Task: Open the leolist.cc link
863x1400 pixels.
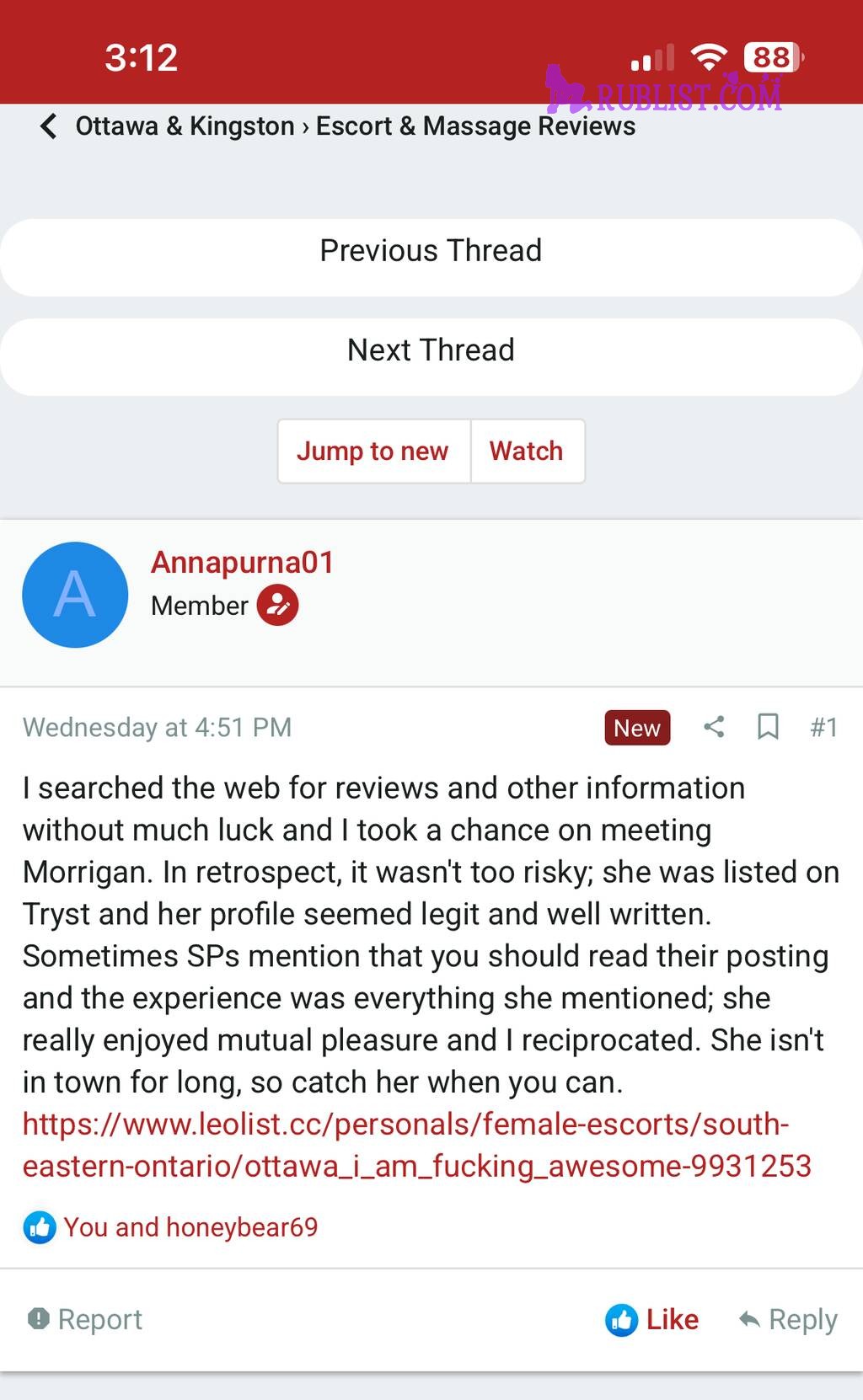Action: pos(416,1146)
